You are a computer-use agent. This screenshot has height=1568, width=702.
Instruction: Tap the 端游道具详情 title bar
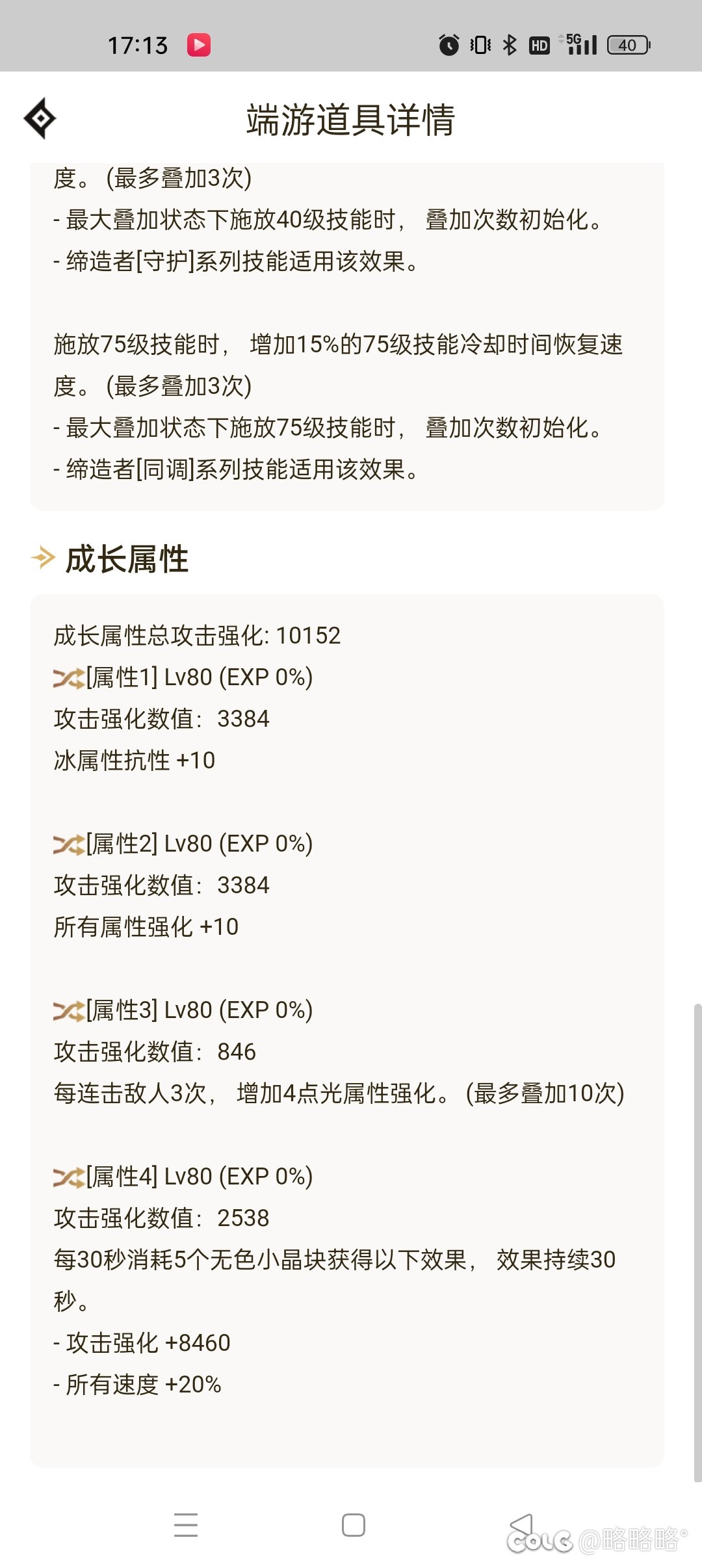click(x=351, y=119)
